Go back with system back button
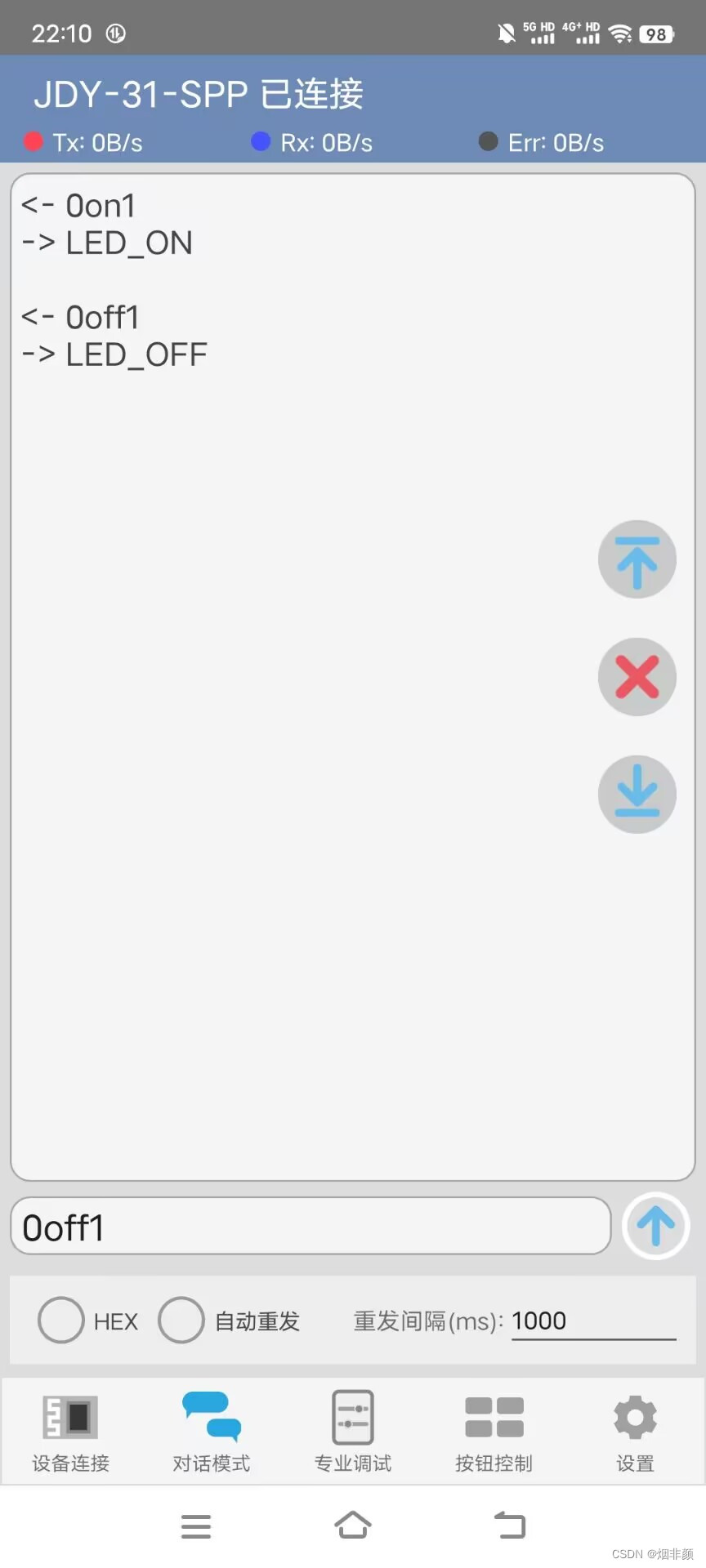The height and width of the screenshot is (1568, 706). click(x=510, y=1525)
